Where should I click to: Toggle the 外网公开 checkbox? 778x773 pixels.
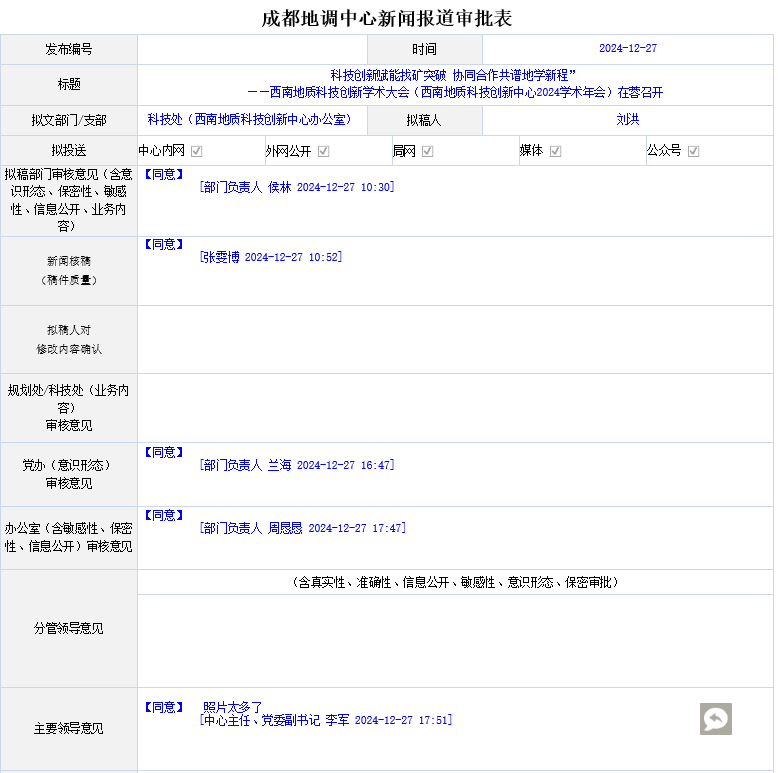point(323,151)
